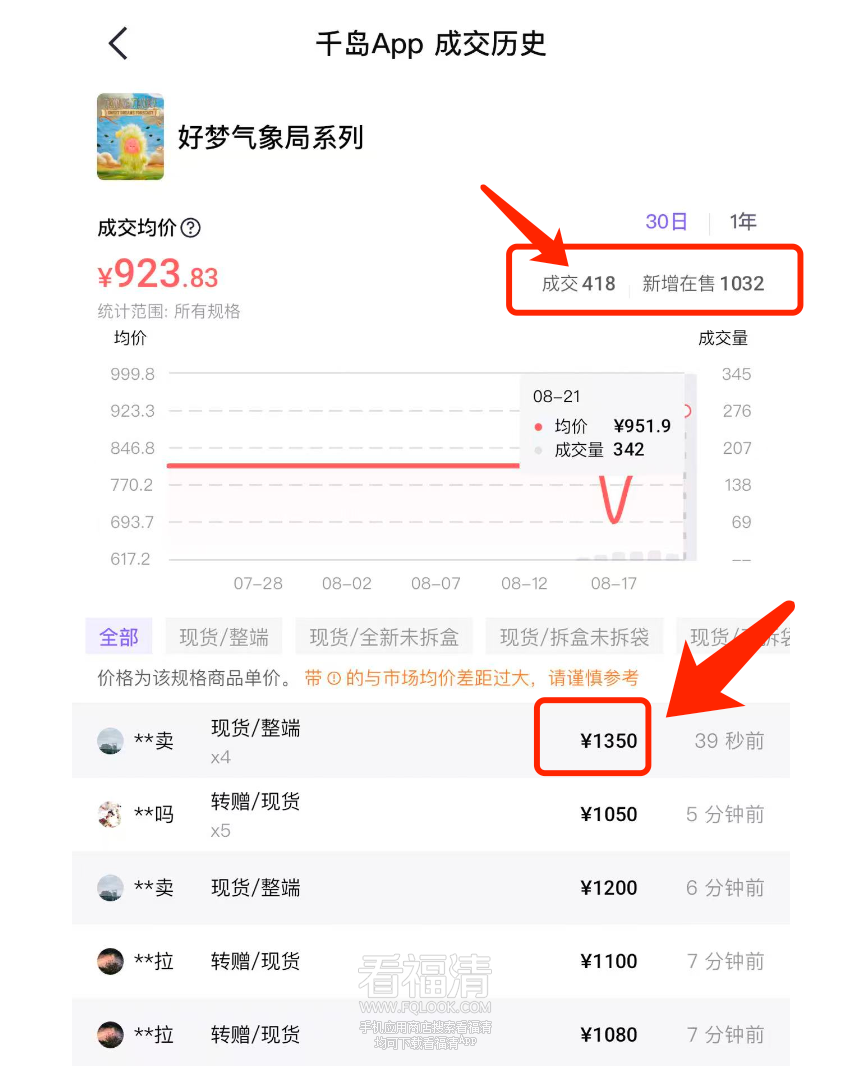850x1066 pixels.
Task: Open the help icon beside 成交均价
Action: 190,228
